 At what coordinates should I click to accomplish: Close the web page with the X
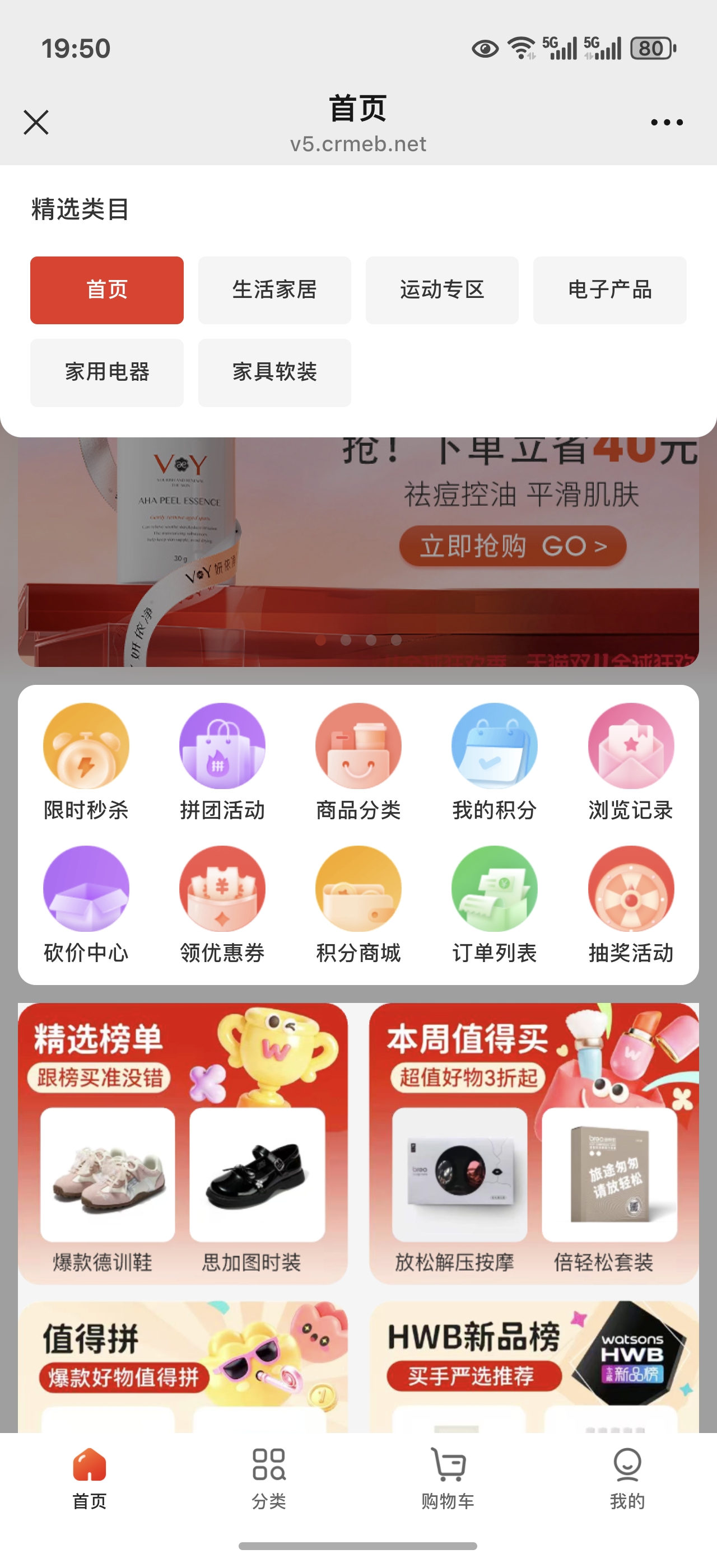[36, 122]
